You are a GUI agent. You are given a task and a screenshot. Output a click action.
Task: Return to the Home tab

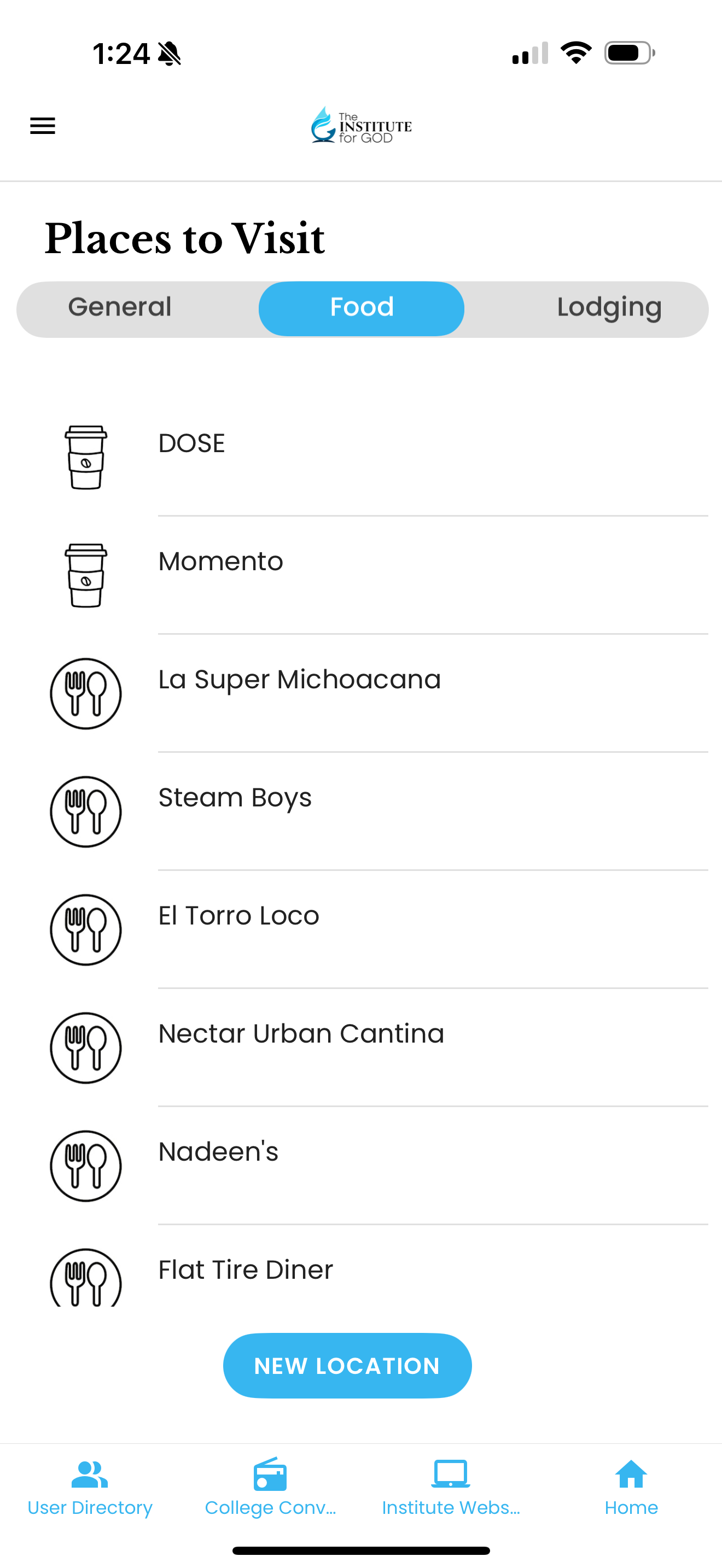(631, 1489)
